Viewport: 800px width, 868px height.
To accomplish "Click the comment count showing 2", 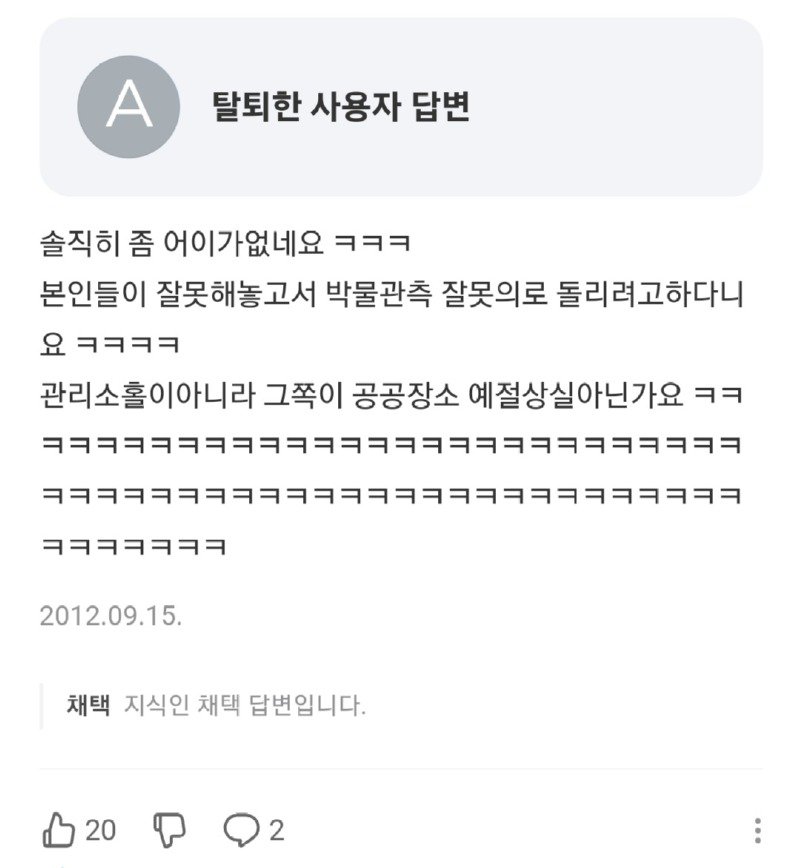I will [x=277, y=828].
